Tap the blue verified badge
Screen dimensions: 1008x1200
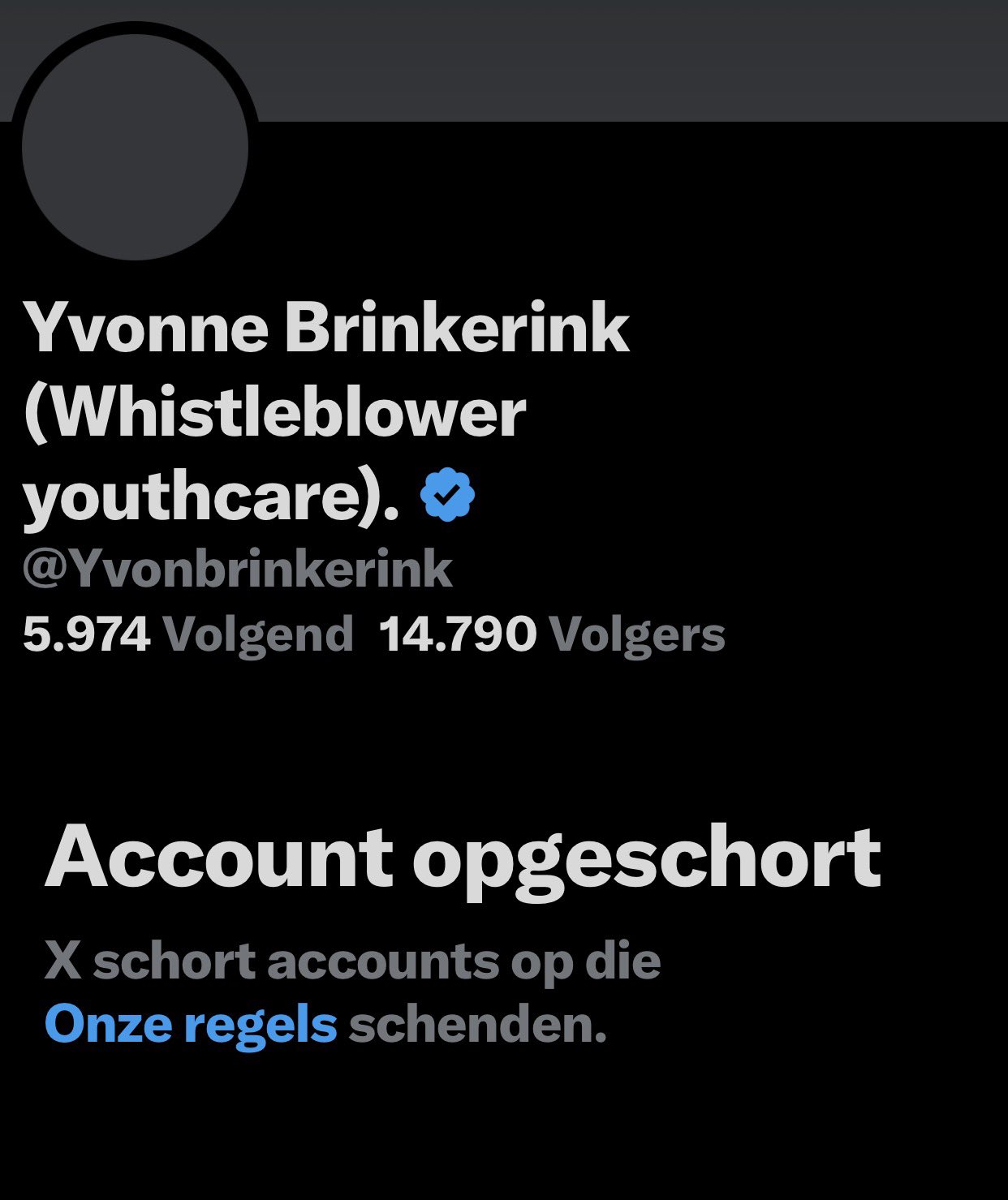(x=448, y=494)
